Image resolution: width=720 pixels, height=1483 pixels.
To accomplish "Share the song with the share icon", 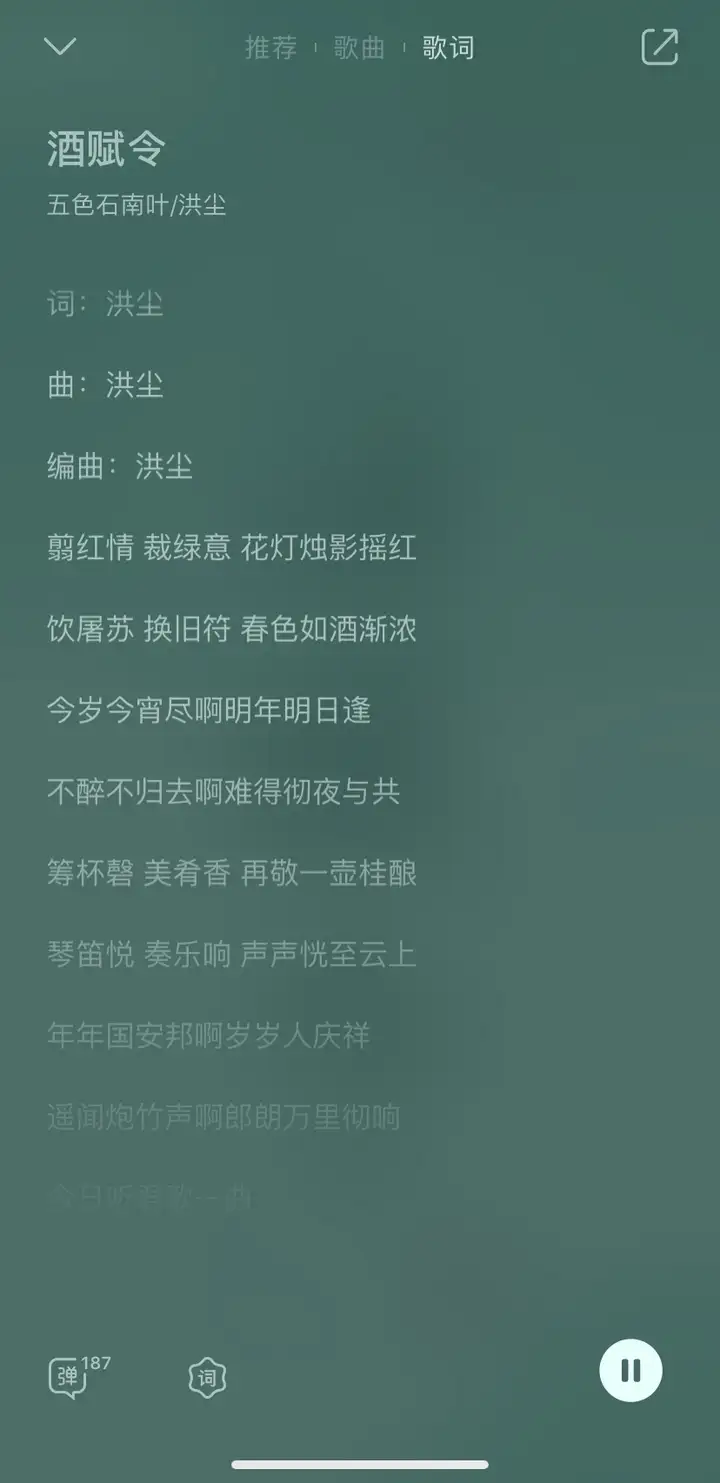I will 660,47.
